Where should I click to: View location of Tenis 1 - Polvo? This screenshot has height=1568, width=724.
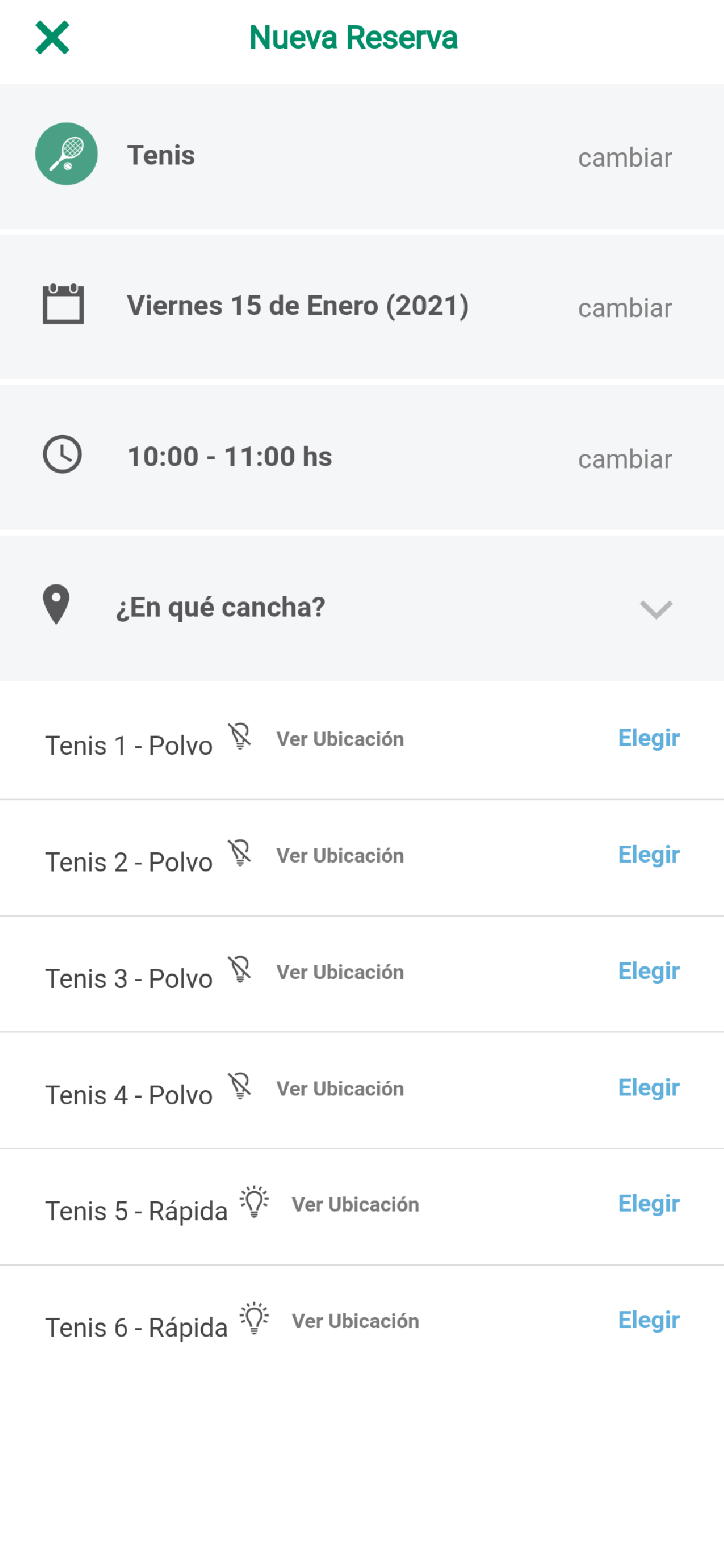pos(340,739)
